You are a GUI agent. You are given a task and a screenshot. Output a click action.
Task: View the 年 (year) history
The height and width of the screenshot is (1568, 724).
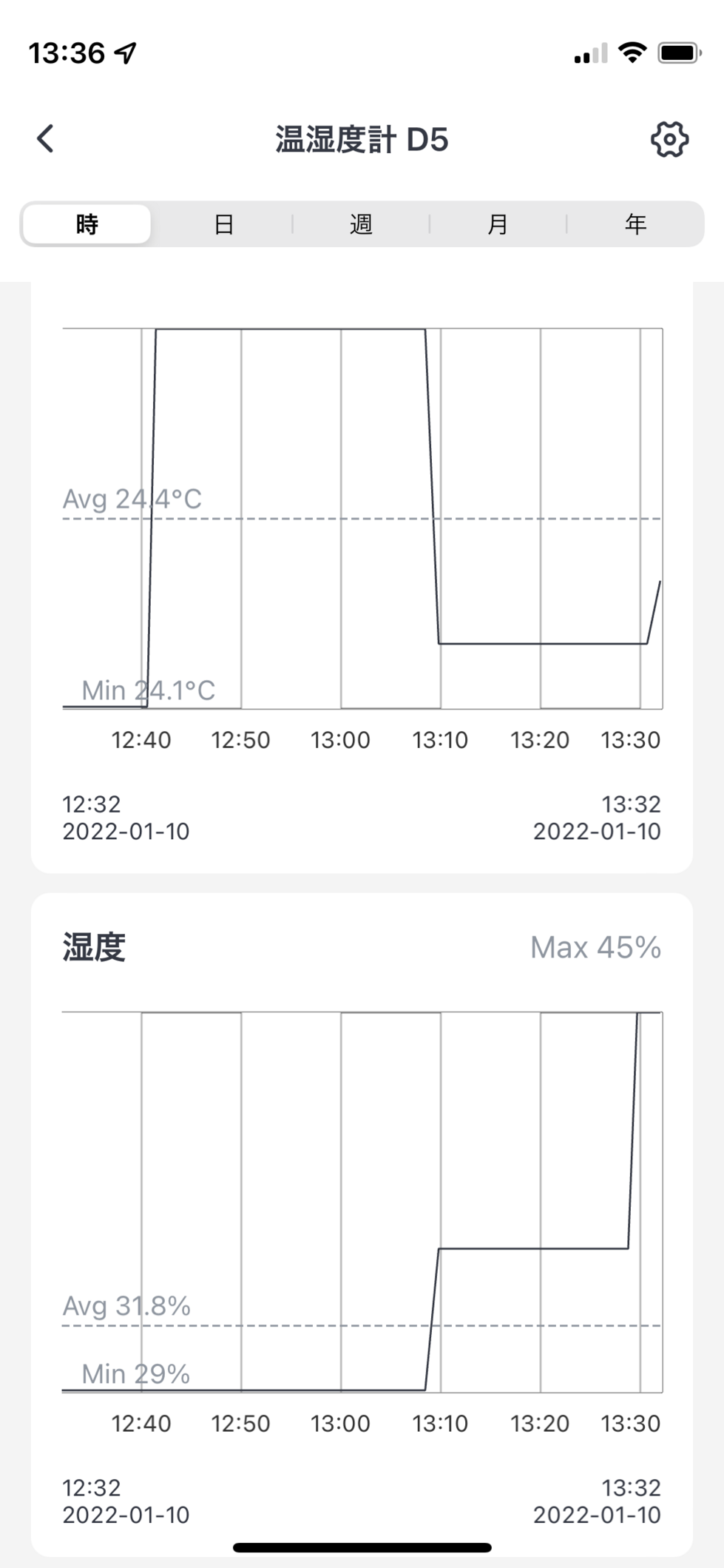coord(635,223)
